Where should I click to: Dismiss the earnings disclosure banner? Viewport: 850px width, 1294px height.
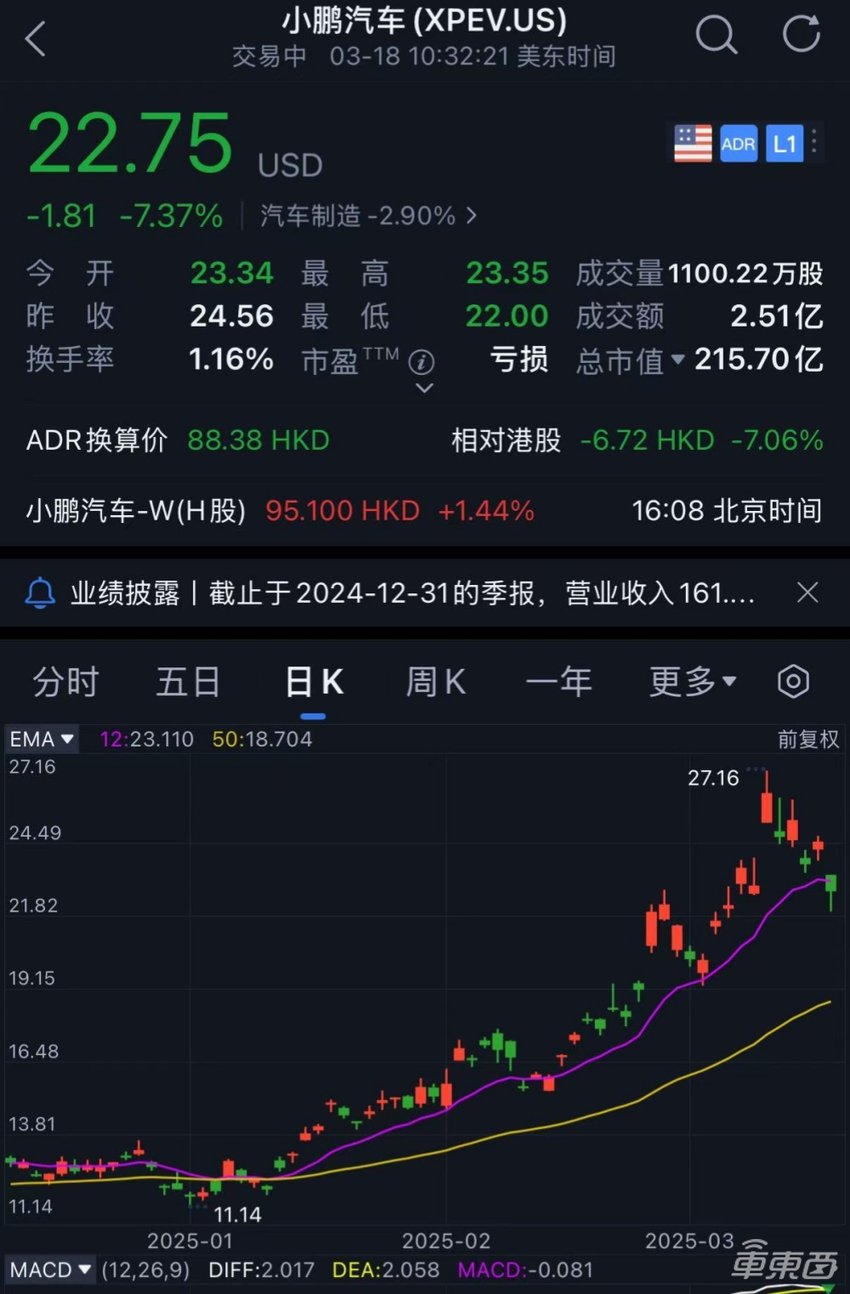807,592
